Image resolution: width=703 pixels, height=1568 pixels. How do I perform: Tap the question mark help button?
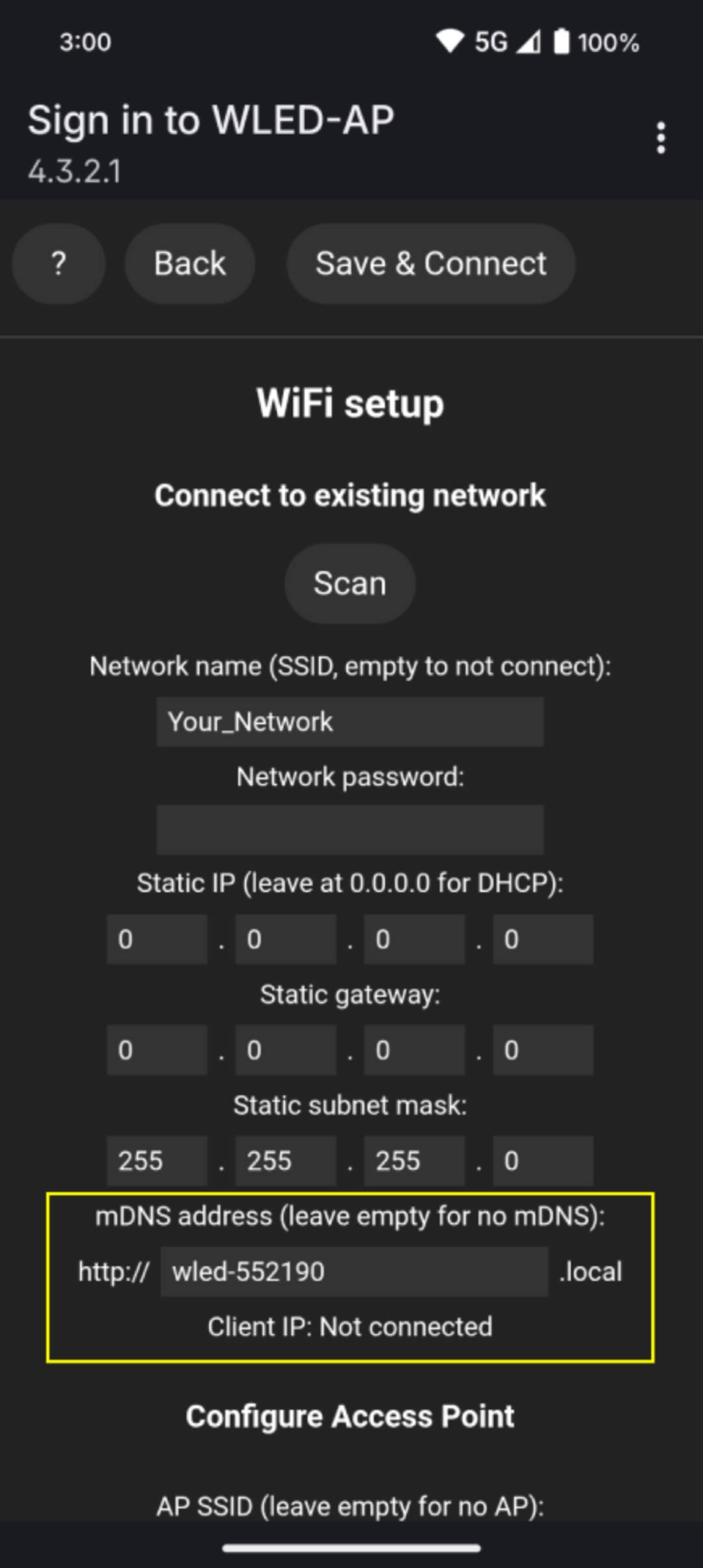59,264
